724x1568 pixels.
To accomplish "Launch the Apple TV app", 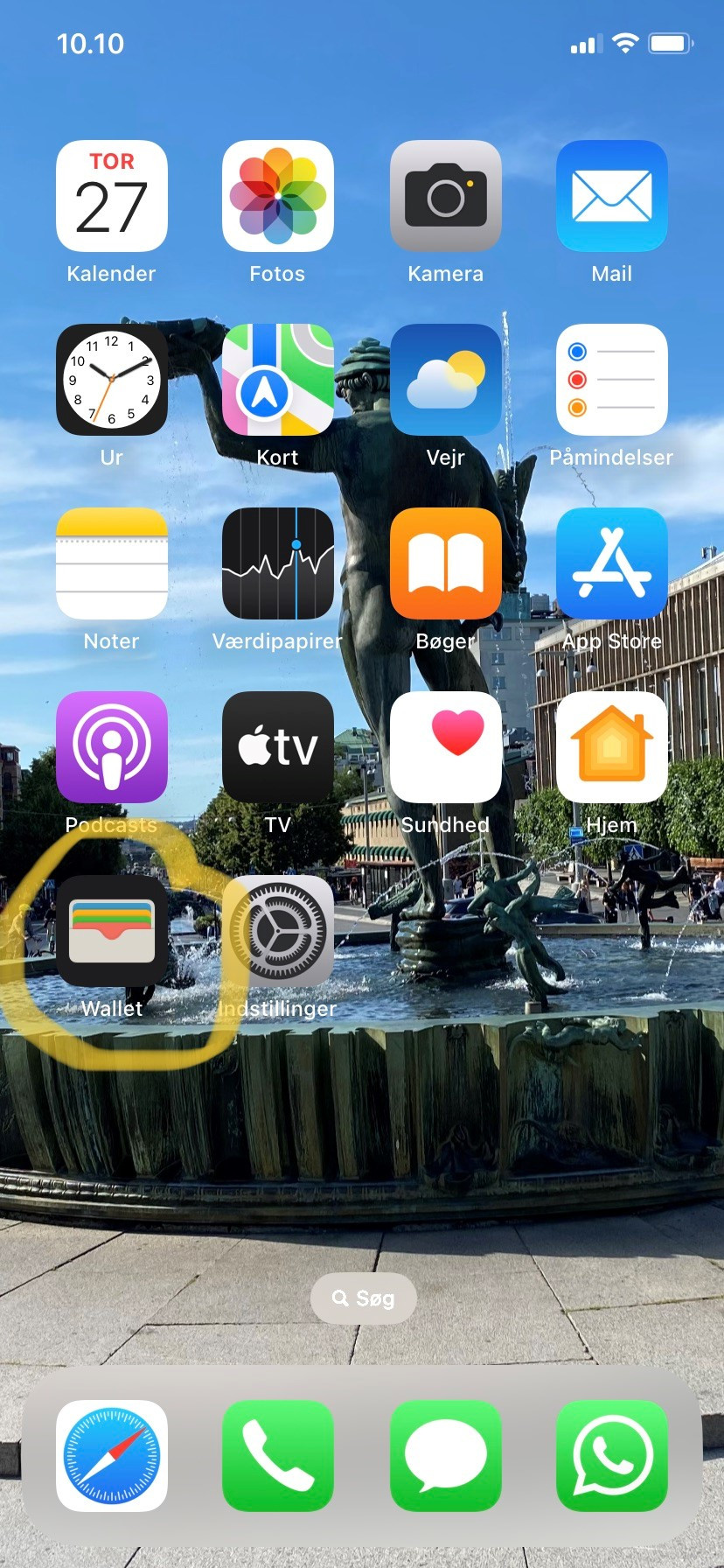I will [x=277, y=747].
